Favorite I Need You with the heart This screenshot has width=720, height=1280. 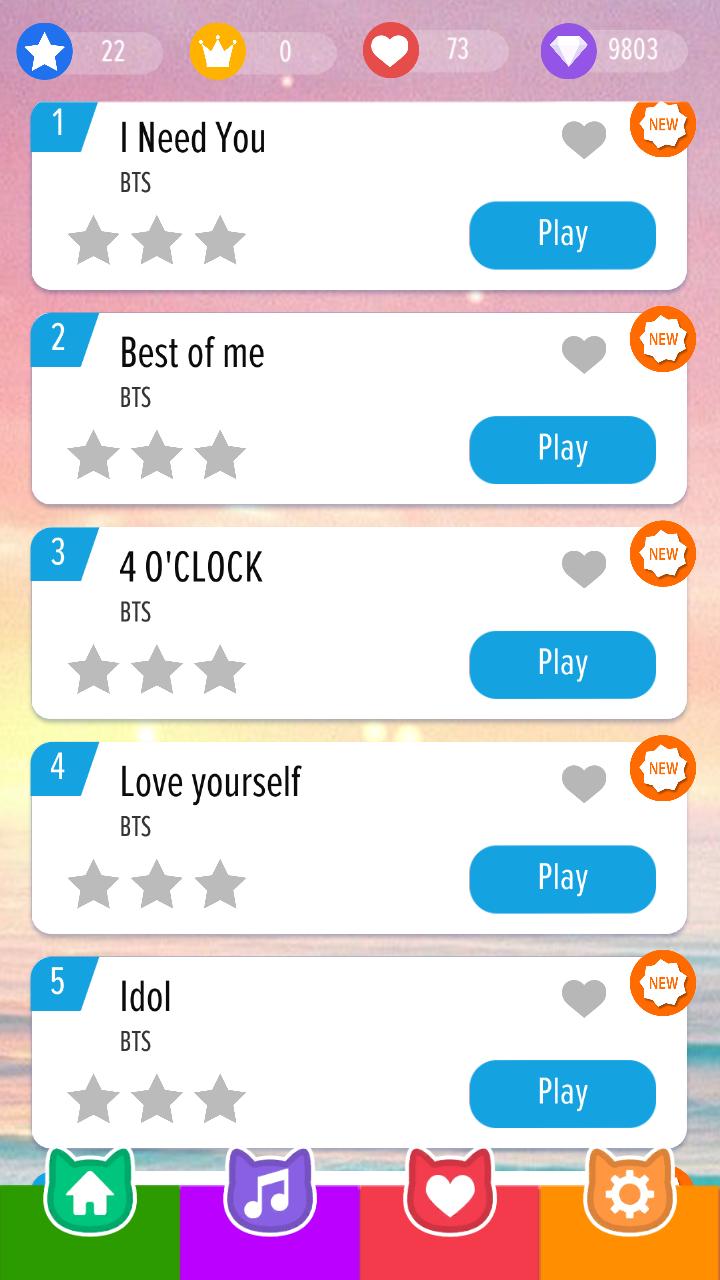584,140
